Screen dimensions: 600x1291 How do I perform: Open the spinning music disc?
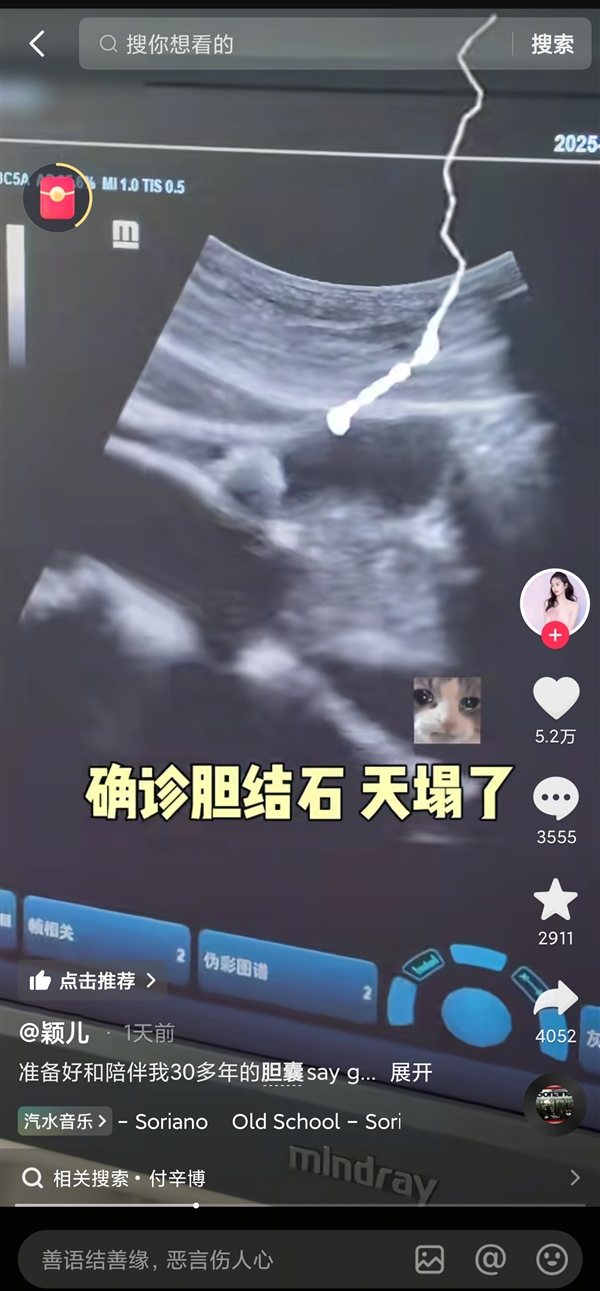point(555,1105)
